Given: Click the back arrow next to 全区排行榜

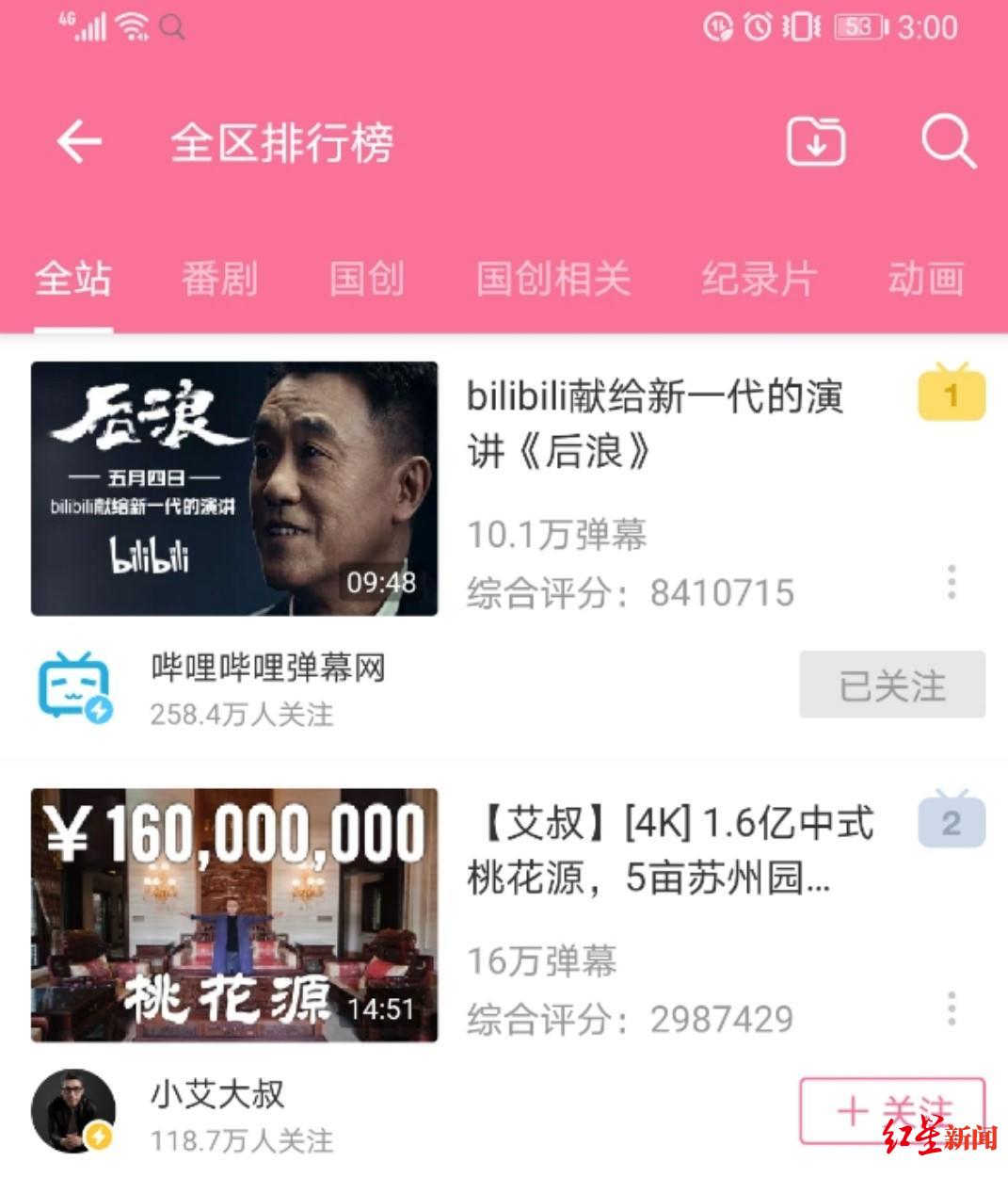Looking at the screenshot, I should tap(79, 141).
